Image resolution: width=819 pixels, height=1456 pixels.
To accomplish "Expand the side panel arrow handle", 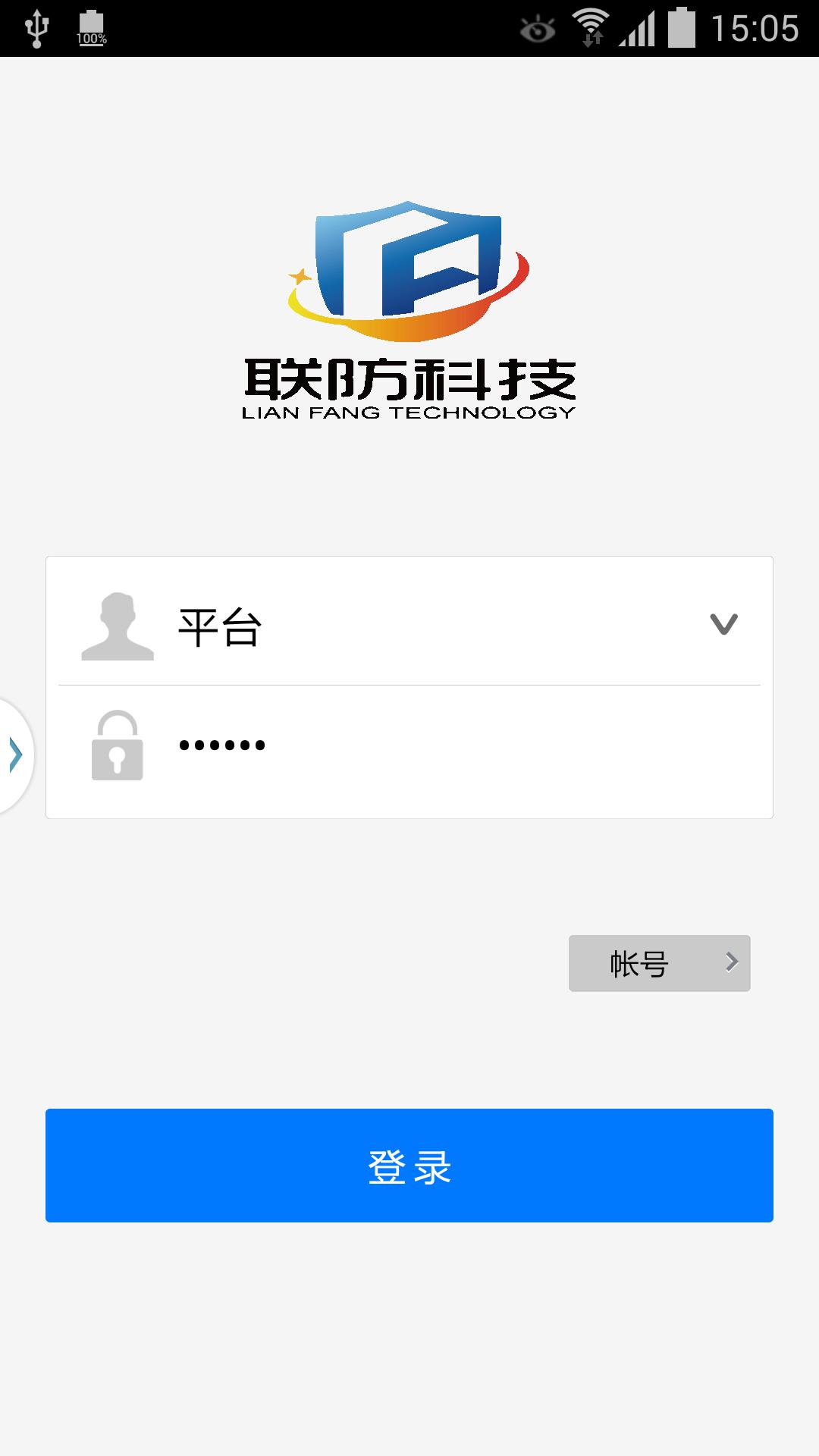I will (x=15, y=755).
